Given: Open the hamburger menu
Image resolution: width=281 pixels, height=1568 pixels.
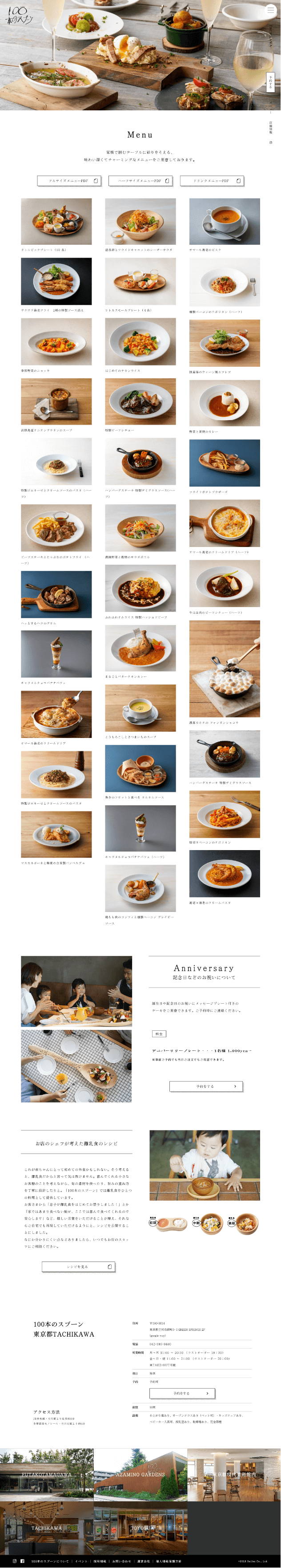Looking at the screenshot, I should [271, 10].
